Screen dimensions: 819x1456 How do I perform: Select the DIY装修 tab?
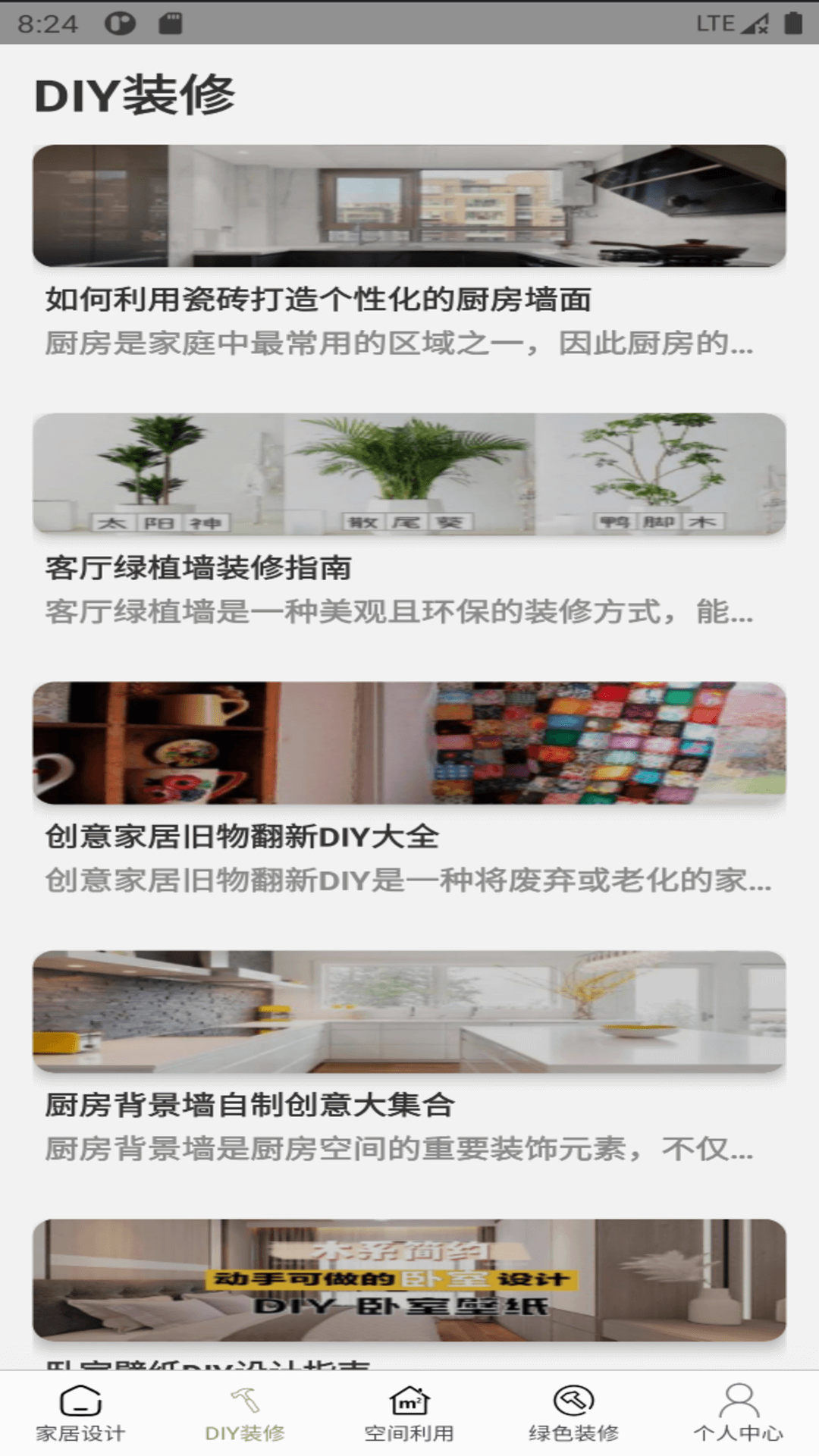[x=245, y=1414]
